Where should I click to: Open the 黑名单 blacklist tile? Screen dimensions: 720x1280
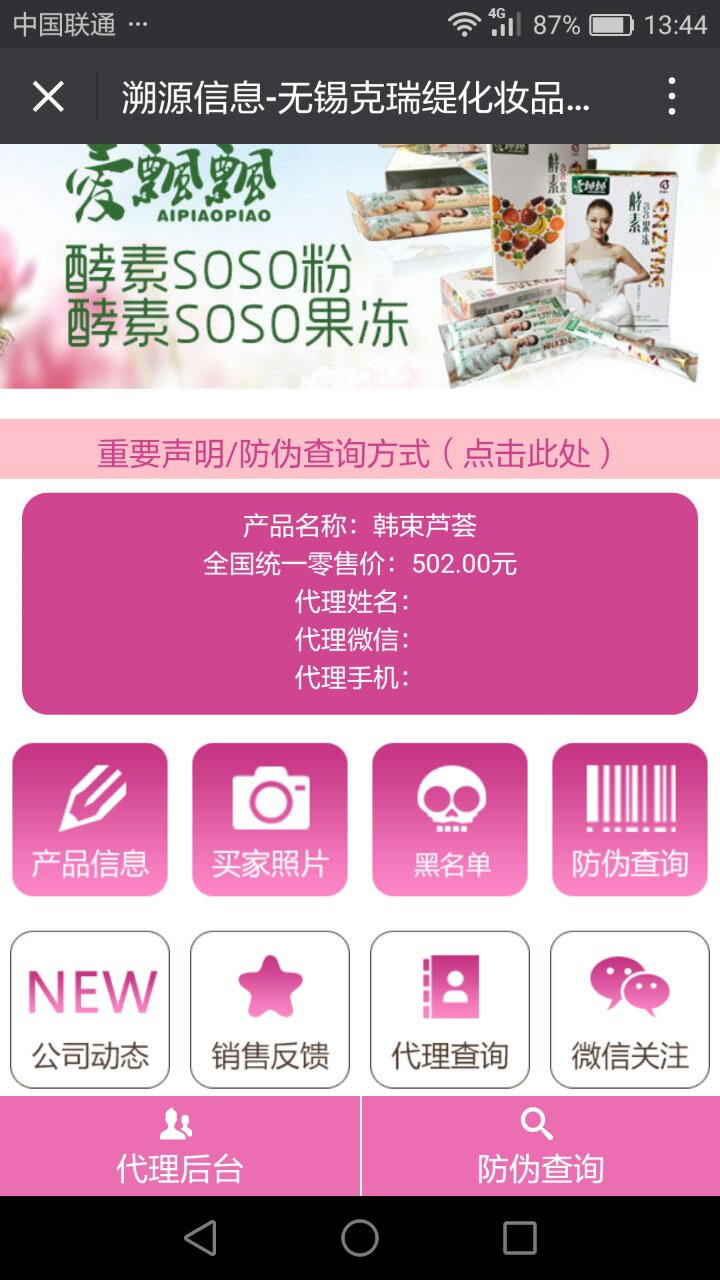click(x=450, y=819)
